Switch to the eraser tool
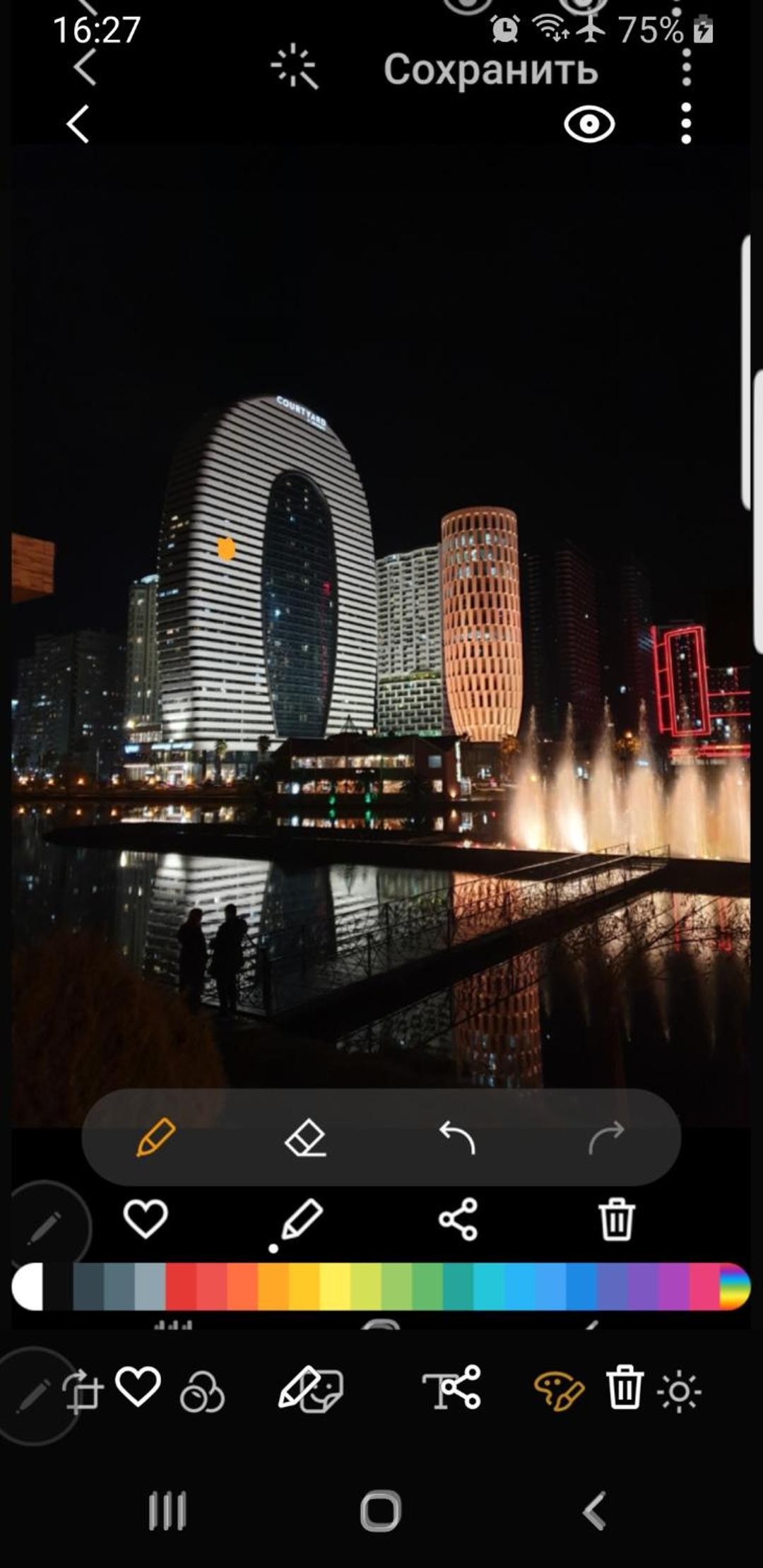Screen dimensions: 763x1568 pyautogui.click(x=305, y=1138)
